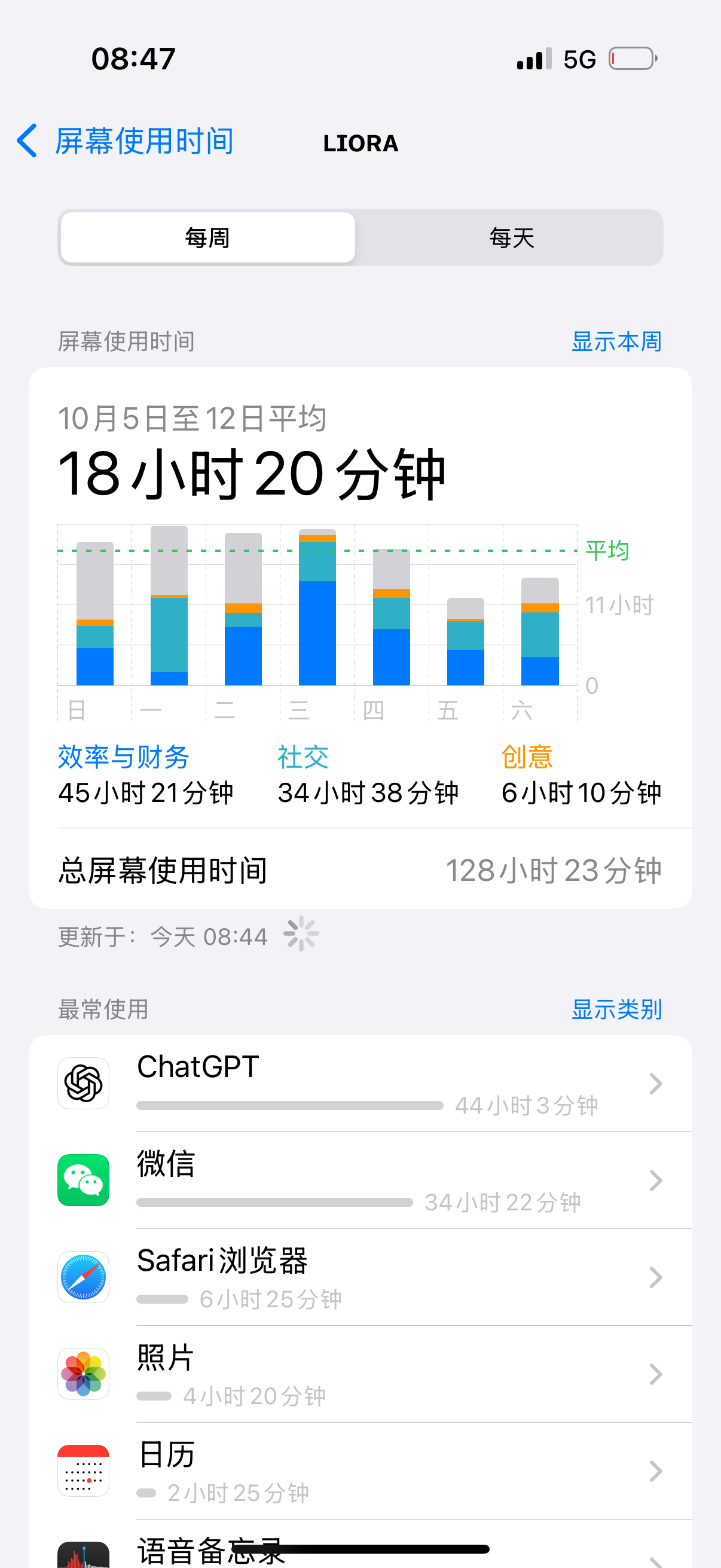Tap 显示本周 link
Image resolution: width=721 pixels, height=1568 pixels.
pos(616,341)
